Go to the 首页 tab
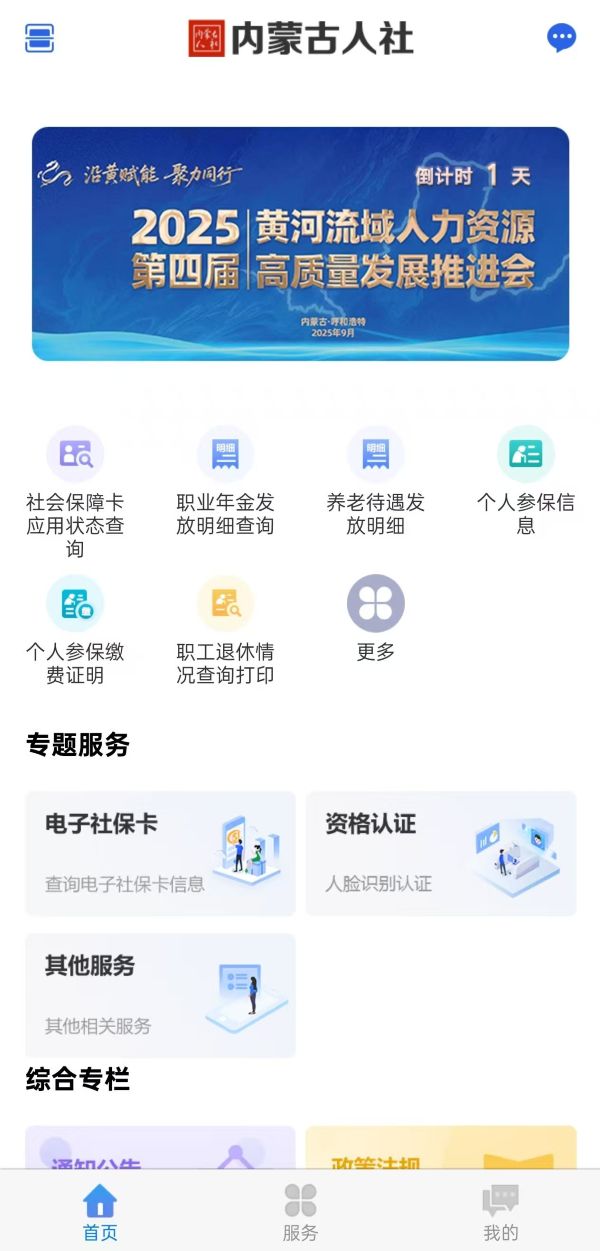The image size is (600, 1251). click(x=100, y=1211)
